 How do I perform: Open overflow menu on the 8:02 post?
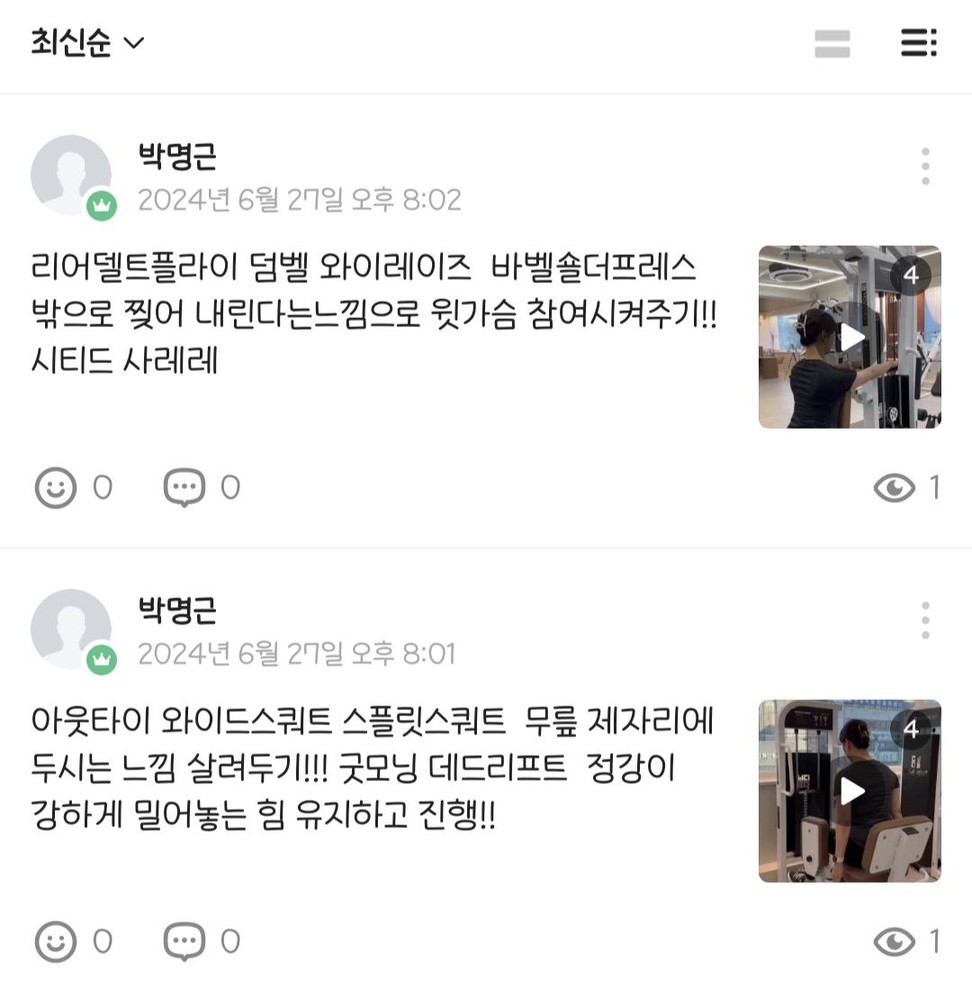tap(925, 166)
